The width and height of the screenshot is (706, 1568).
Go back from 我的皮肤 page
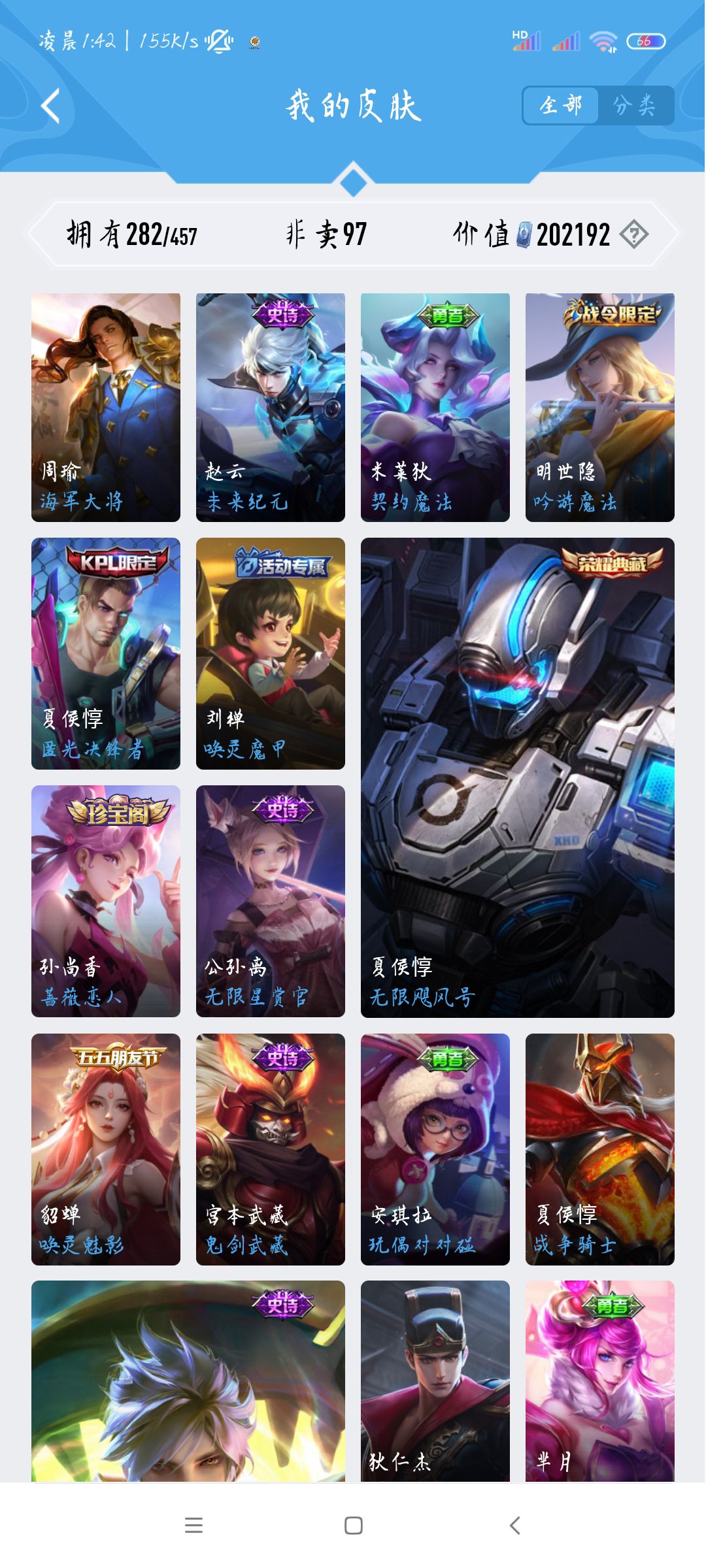(x=51, y=106)
